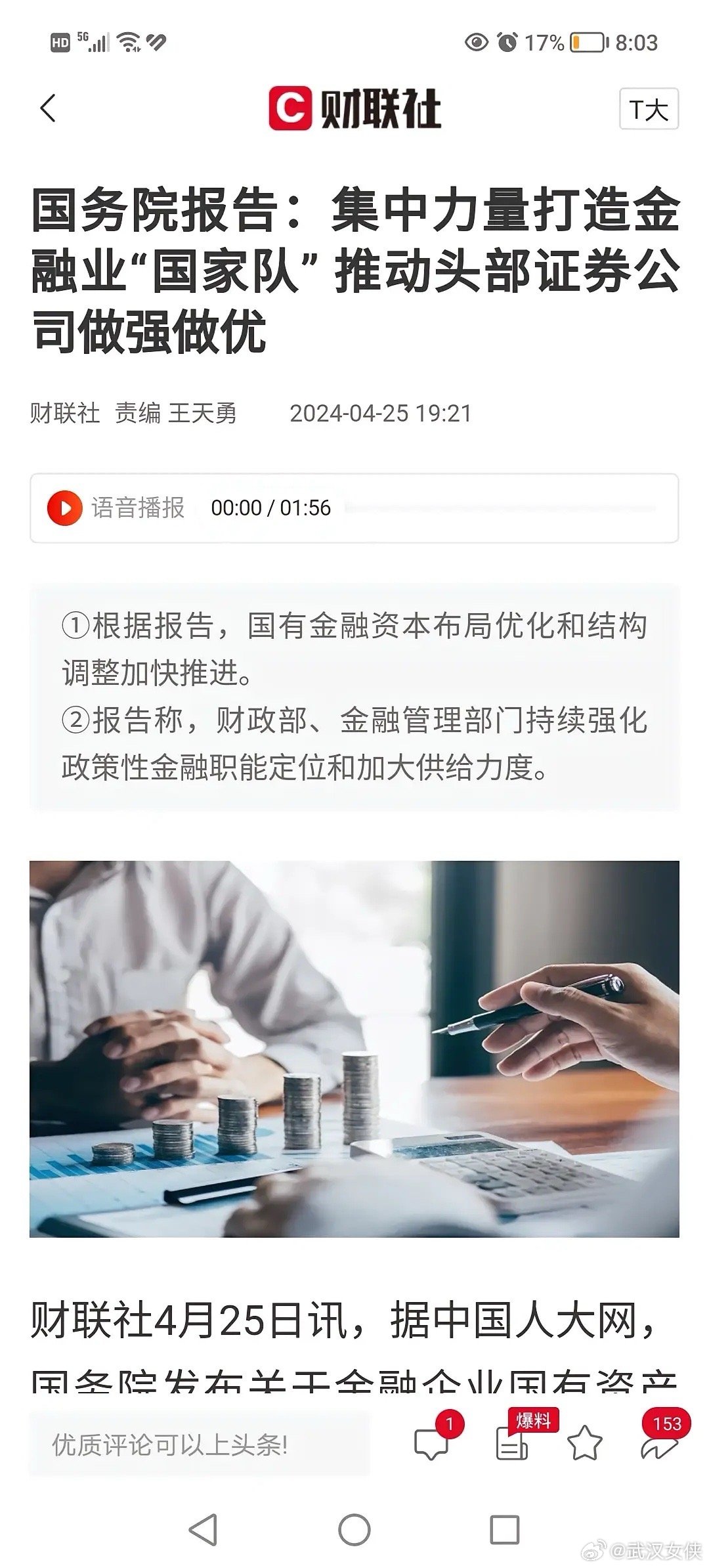Screen dimensions: 709x1568
Task: Open the system recent apps button
Action: point(505,1531)
